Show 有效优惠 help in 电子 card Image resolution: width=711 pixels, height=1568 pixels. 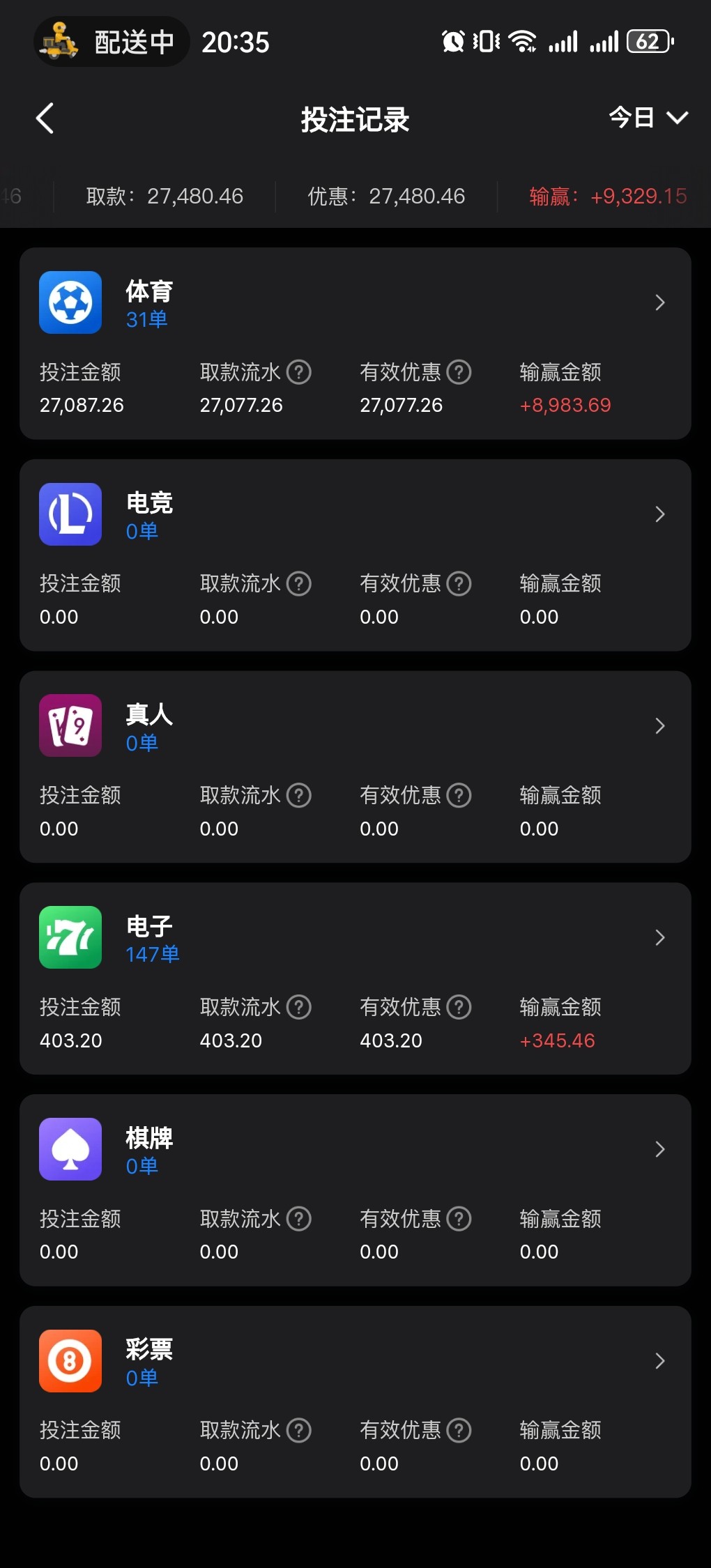pos(459,1007)
